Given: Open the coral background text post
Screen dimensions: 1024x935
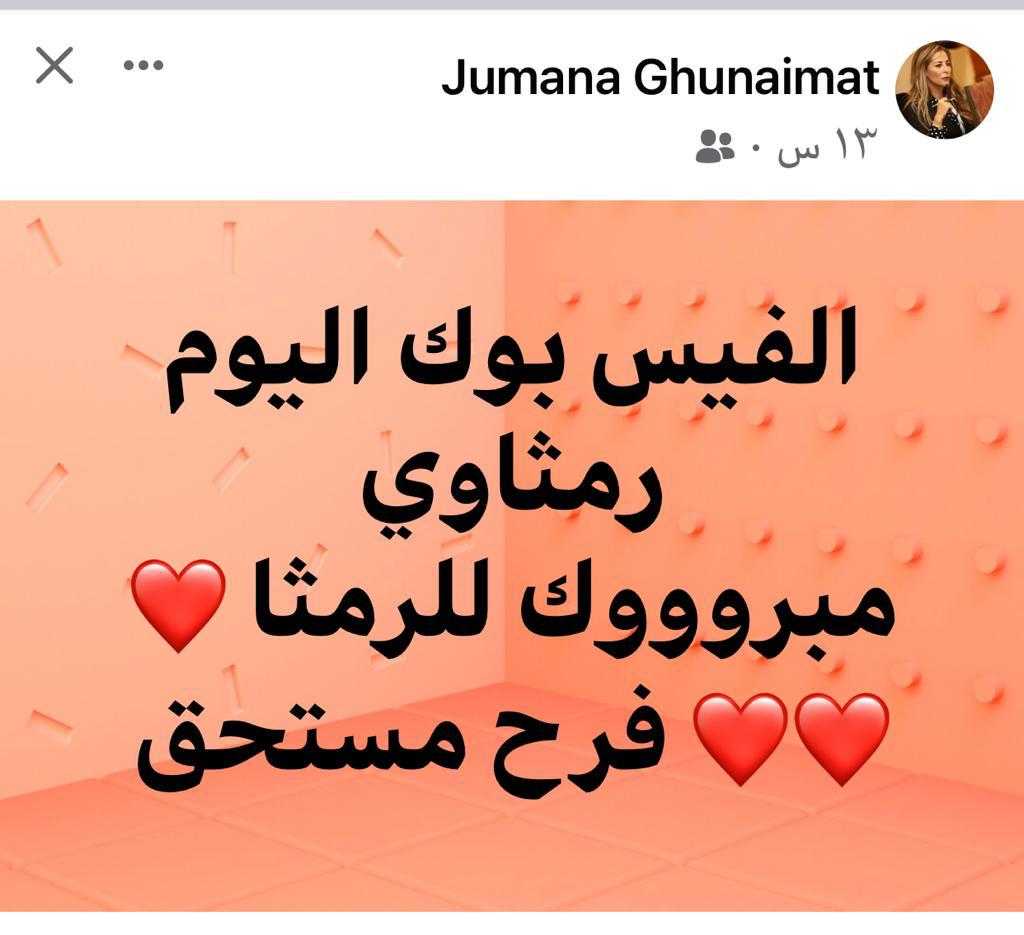Looking at the screenshot, I should (512, 555).
